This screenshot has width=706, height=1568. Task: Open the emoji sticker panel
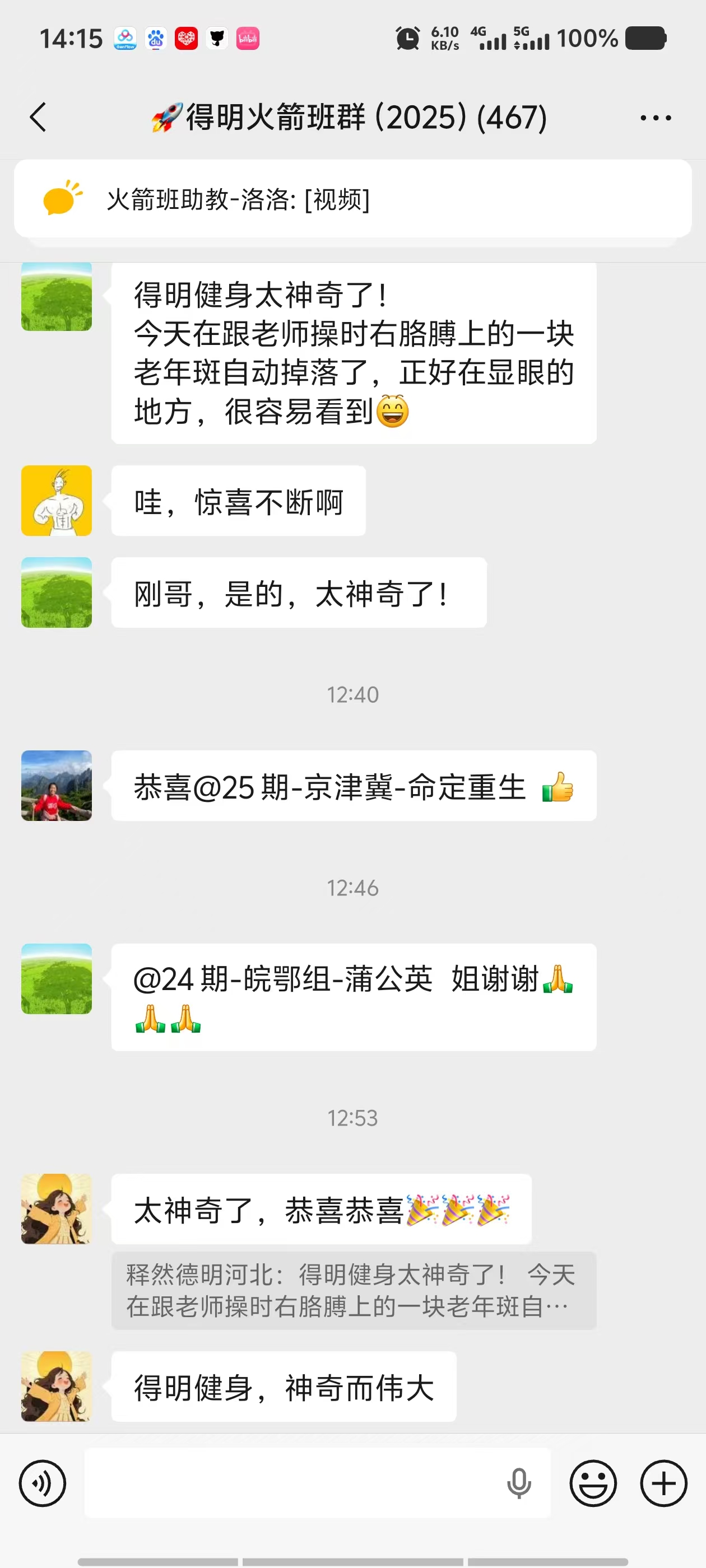pos(593,1483)
